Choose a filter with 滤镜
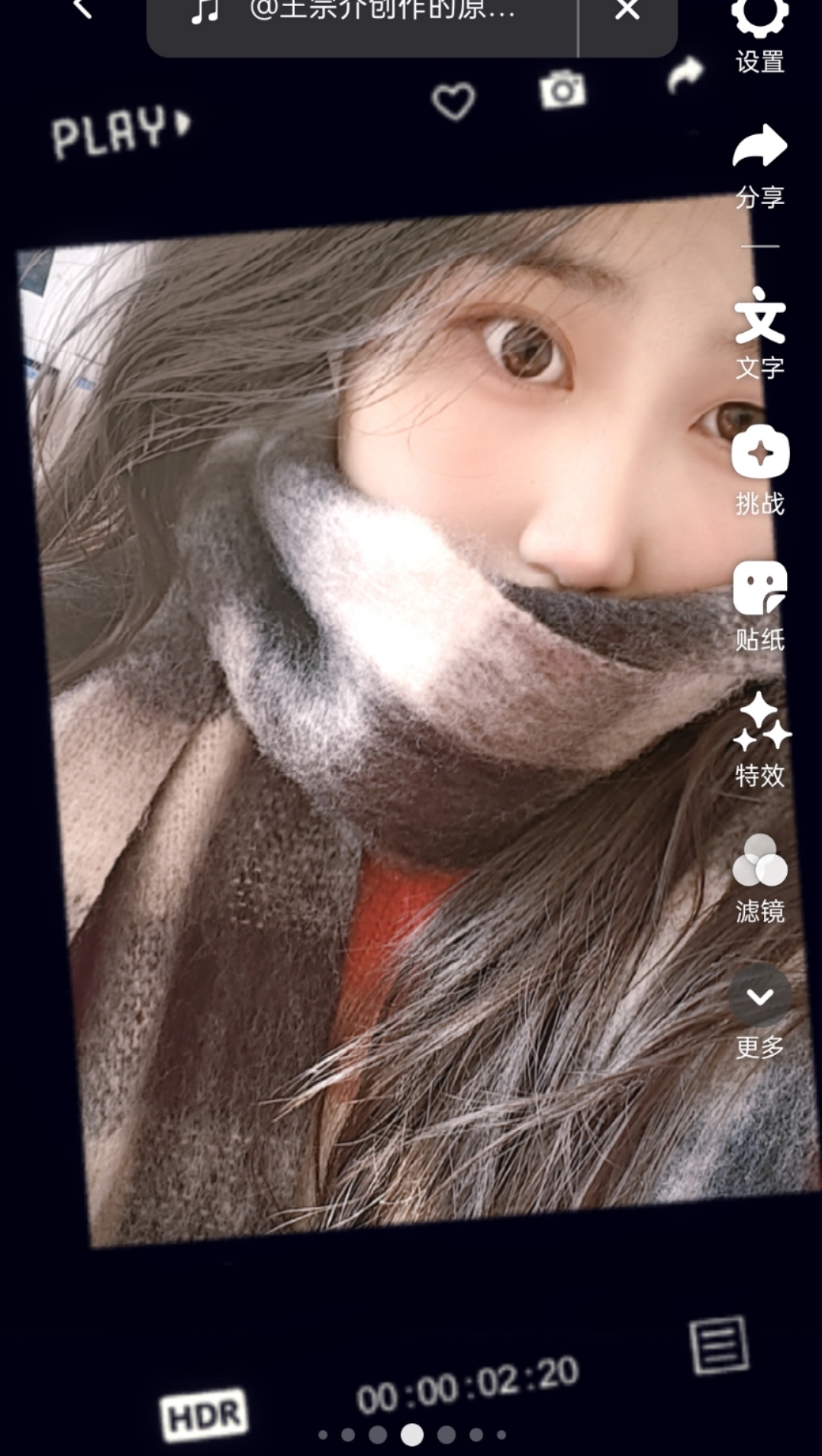Image resolution: width=822 pixels, height=1456 pixels. click(x=760, y=878)
